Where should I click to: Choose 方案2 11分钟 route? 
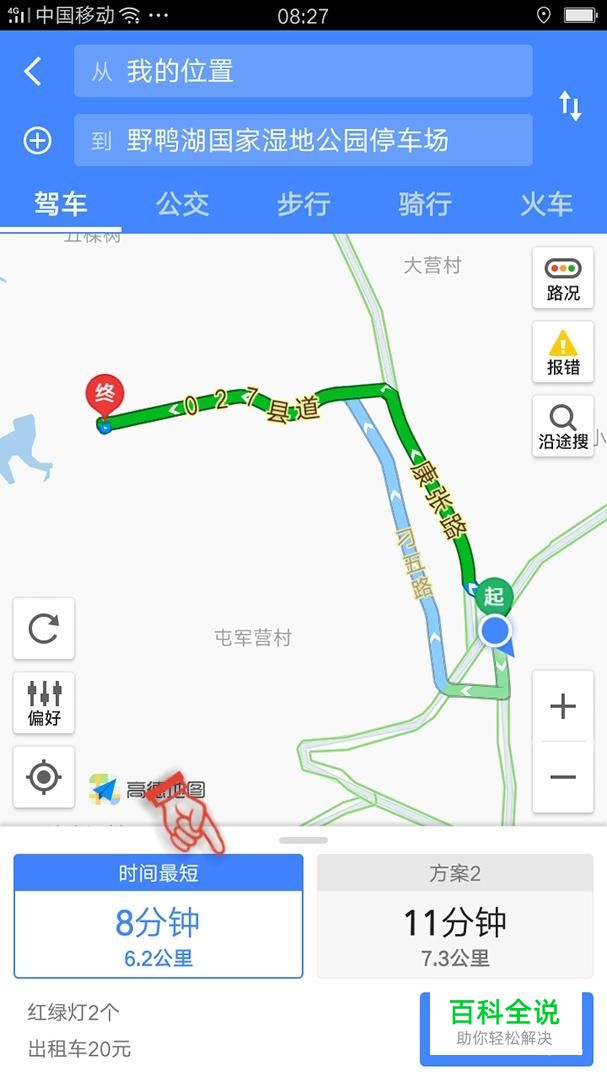455,916
